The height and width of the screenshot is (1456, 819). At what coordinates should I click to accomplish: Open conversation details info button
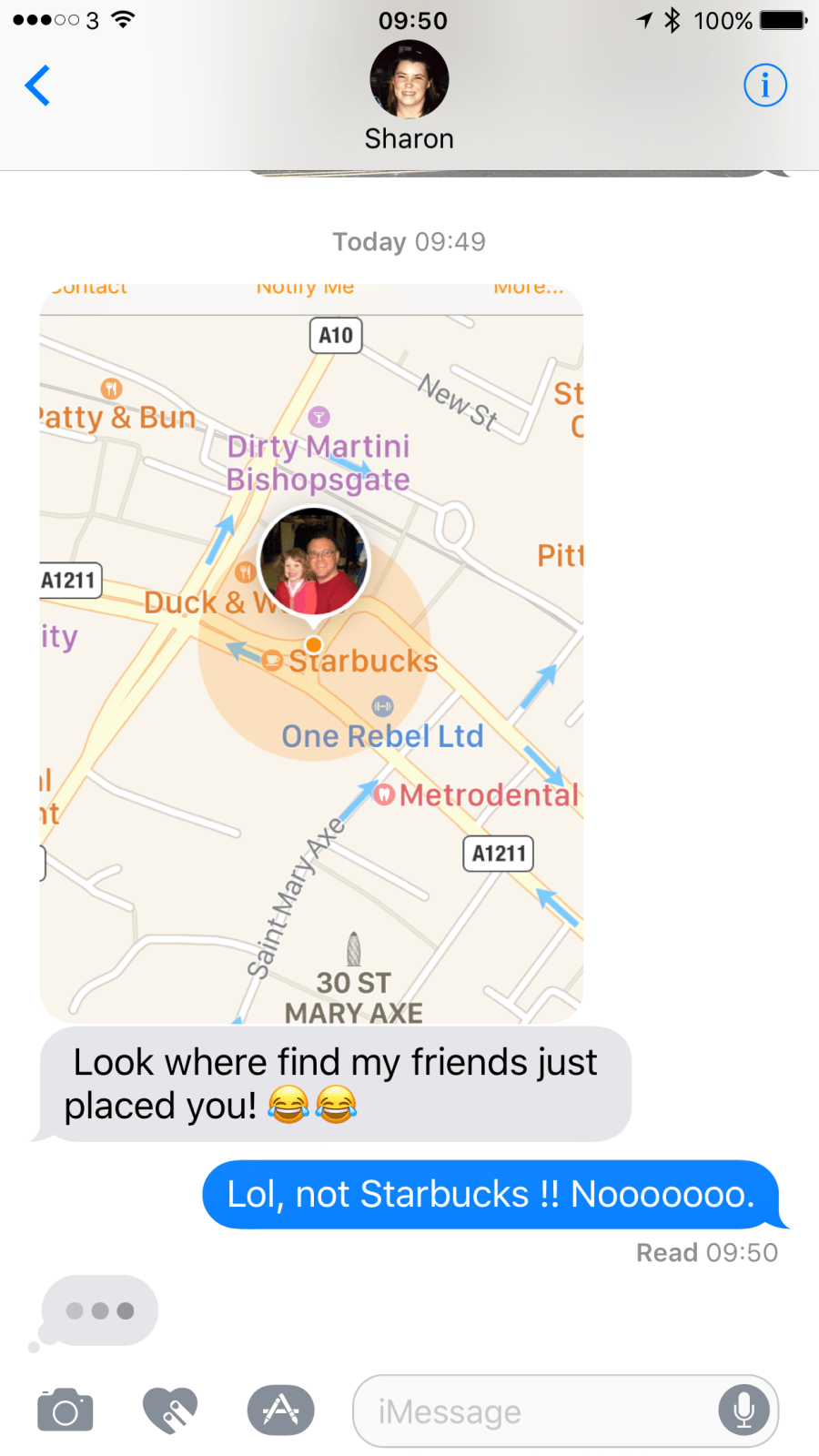click(x=764, y=86)
